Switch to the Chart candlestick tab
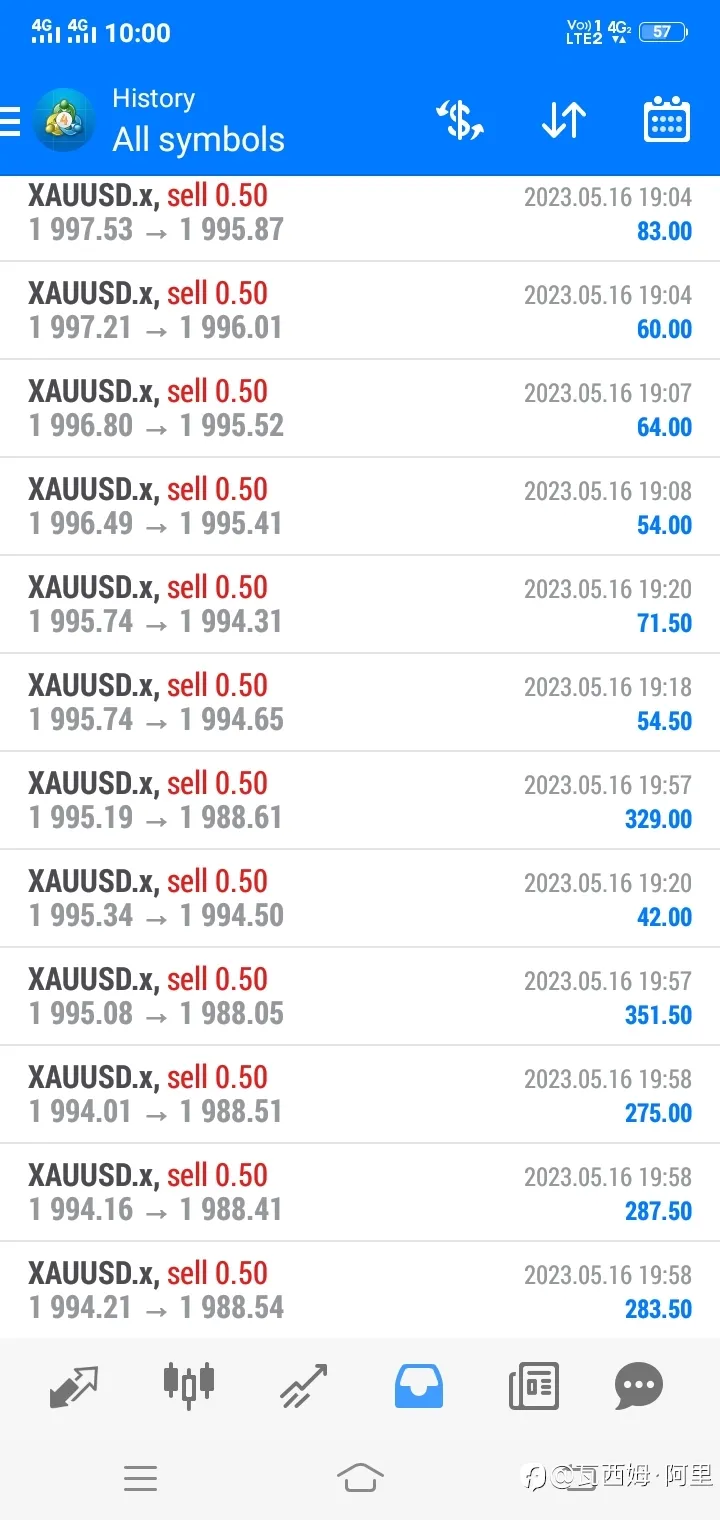Image resolution: width=720 pixels, height=1520 pixels. [x=189, y=1384]
